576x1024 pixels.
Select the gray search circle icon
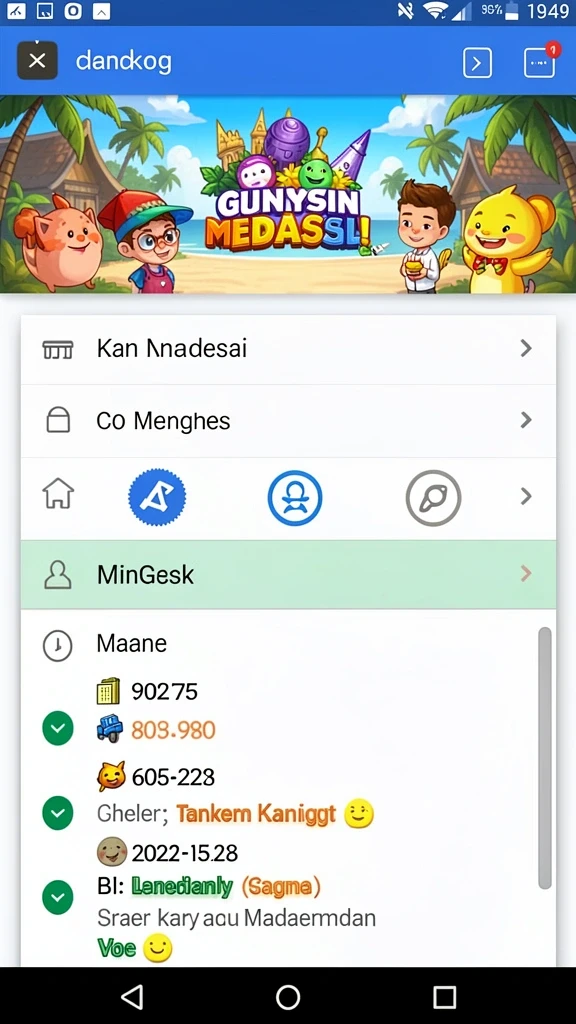(x=433, y=498)
